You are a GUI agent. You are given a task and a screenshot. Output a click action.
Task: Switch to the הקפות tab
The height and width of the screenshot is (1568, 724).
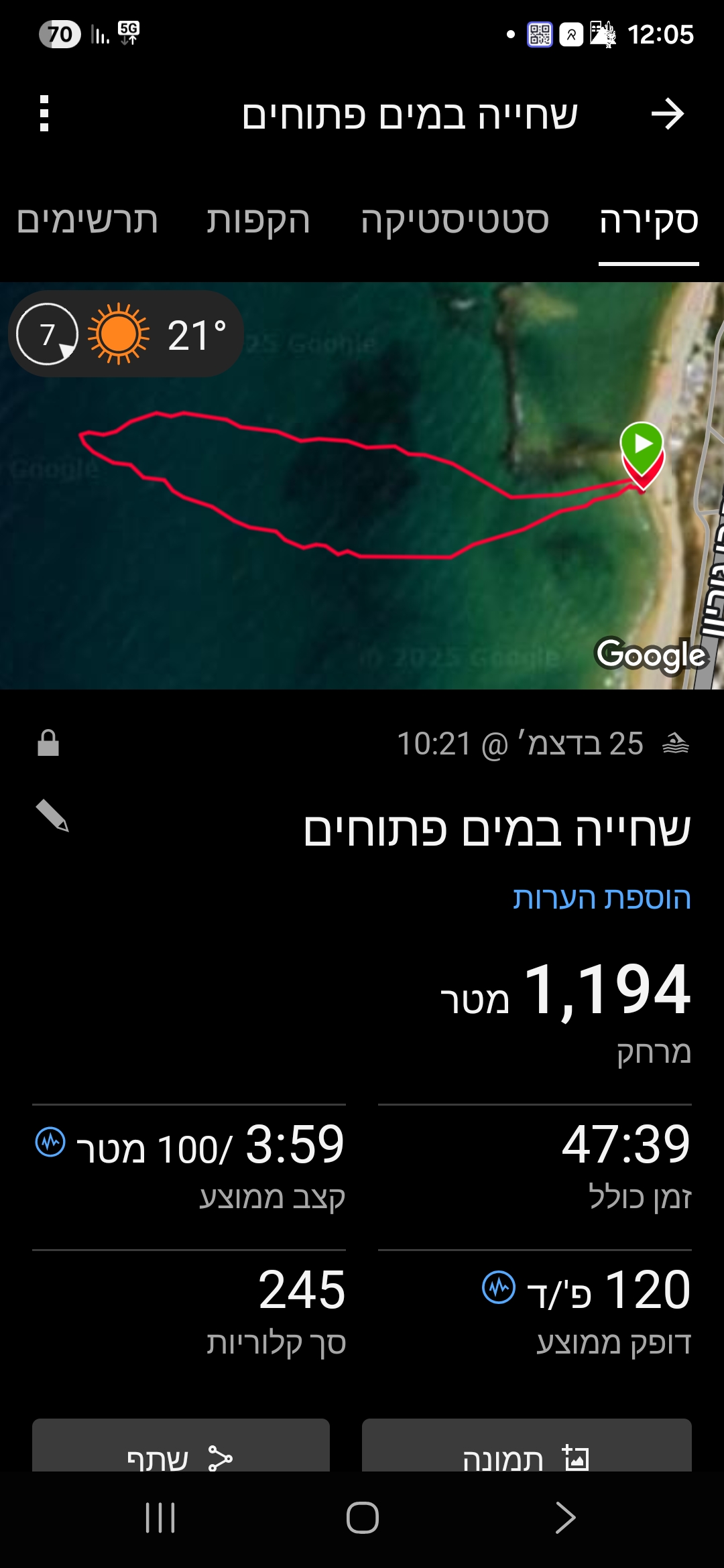[x=258, y=221]
